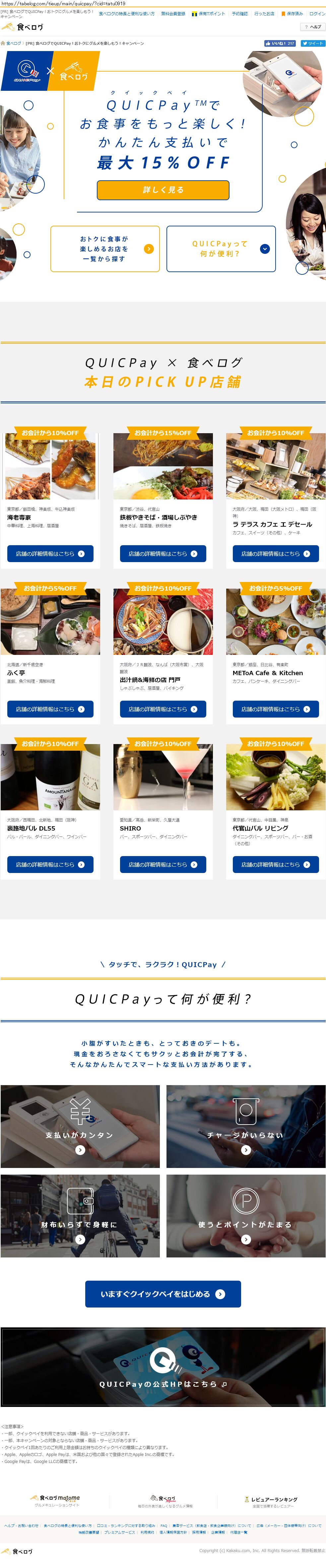View details for METoA Cafe & Kitchen

[275, 709]
